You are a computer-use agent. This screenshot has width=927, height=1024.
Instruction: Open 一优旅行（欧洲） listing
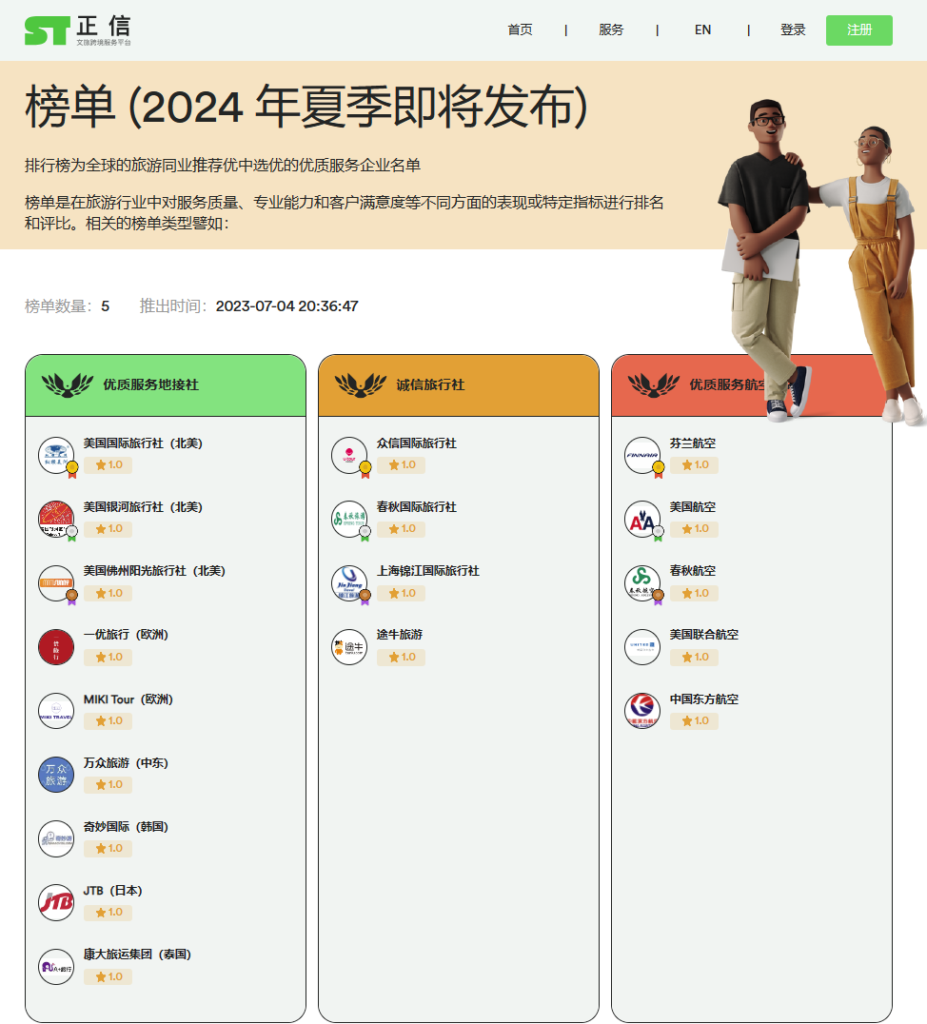125,635
